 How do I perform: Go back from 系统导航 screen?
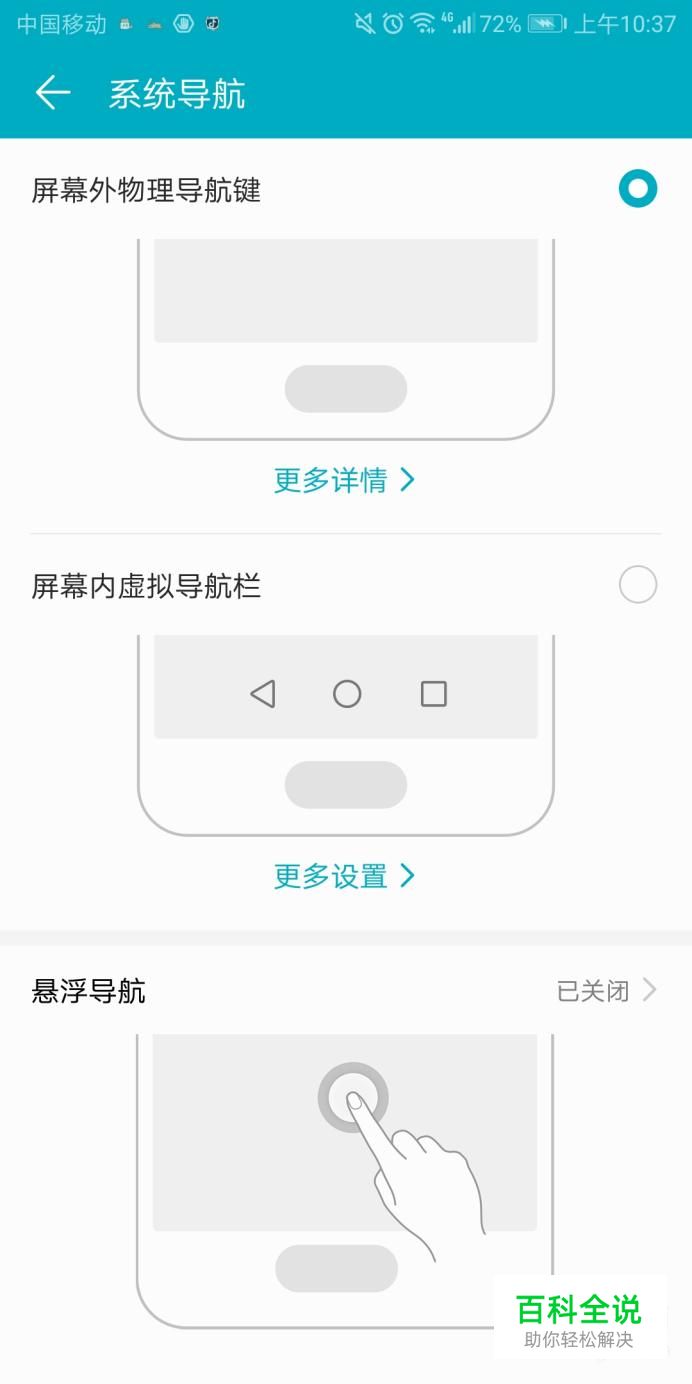tap(53, 93)
